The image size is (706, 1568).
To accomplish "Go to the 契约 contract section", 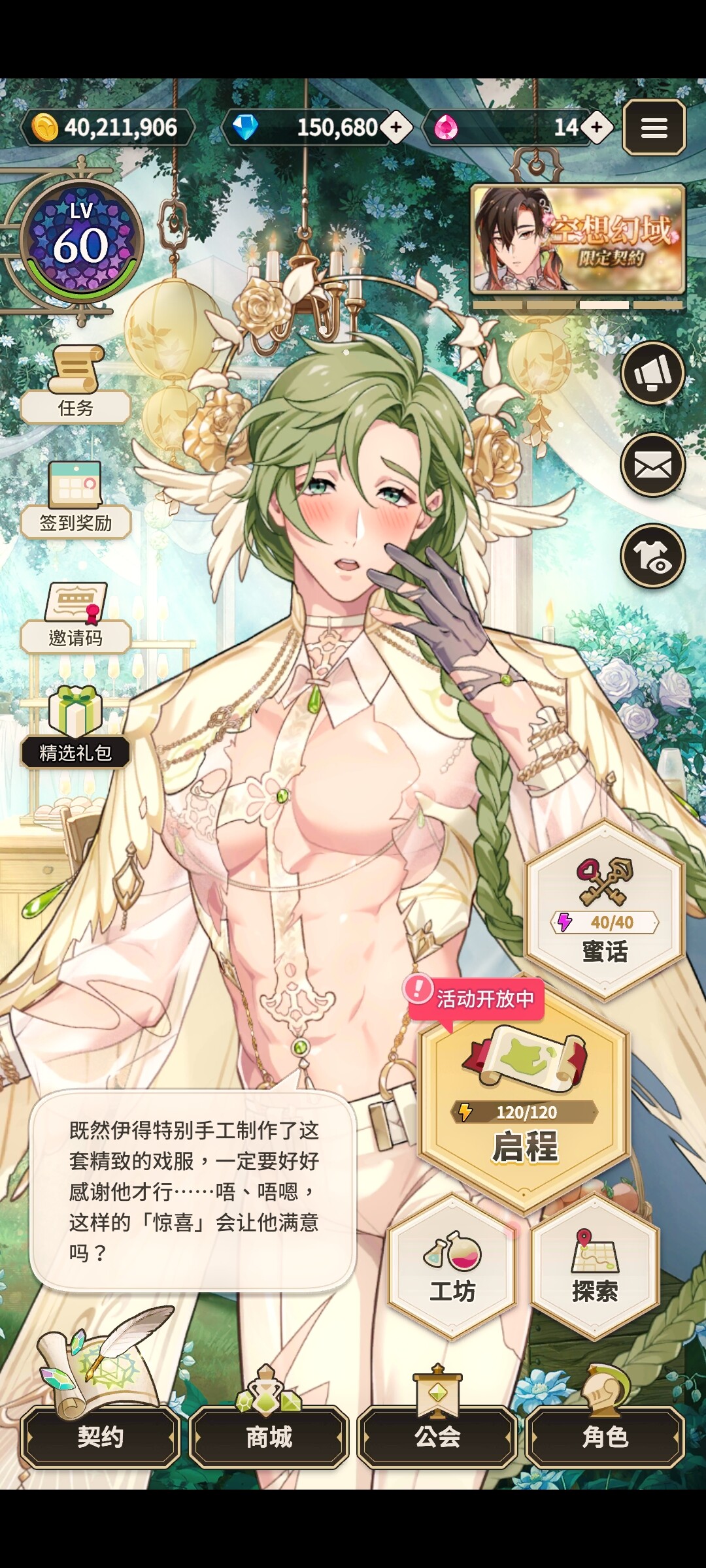I will coord(100,1437).
